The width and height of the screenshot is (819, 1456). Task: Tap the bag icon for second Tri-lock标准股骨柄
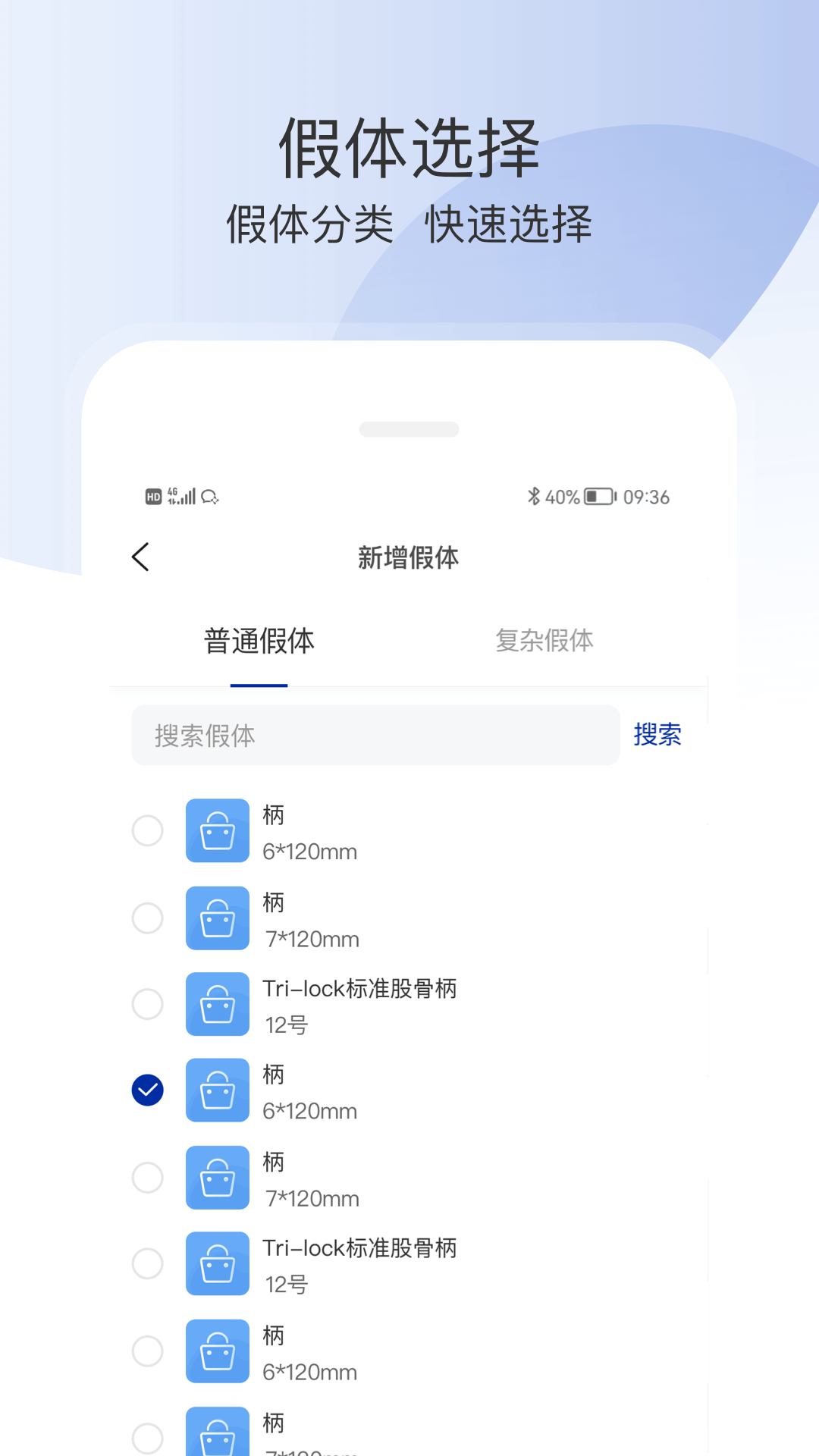[x=217, y=1263]
